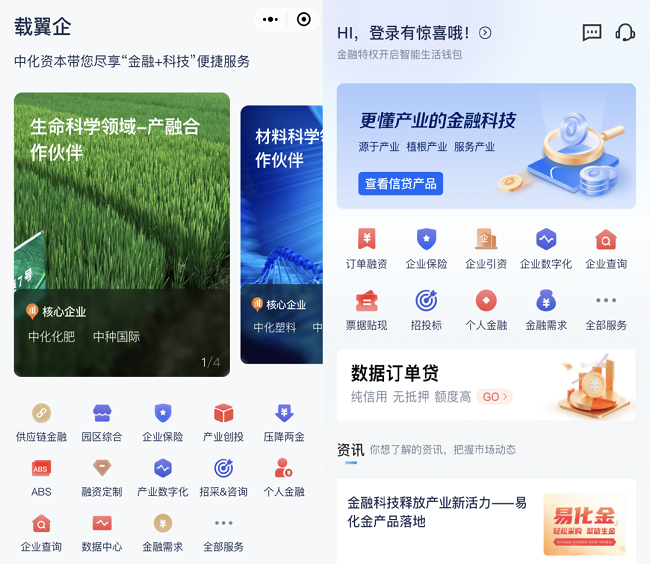Open 压降两金 service
The height and width of the screenshot is (564, 650).
[284, 421]
